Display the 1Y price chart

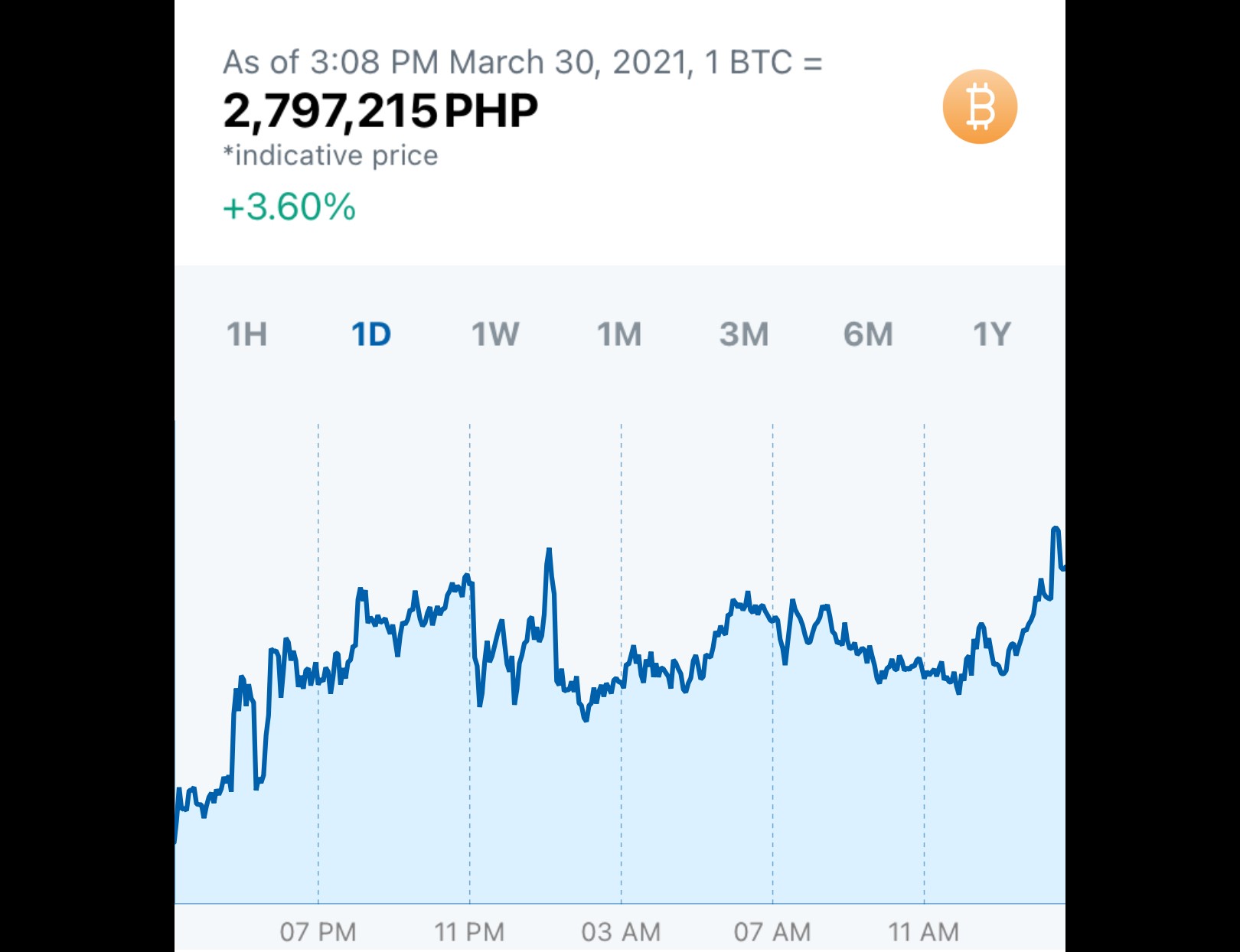click(992, 334)
